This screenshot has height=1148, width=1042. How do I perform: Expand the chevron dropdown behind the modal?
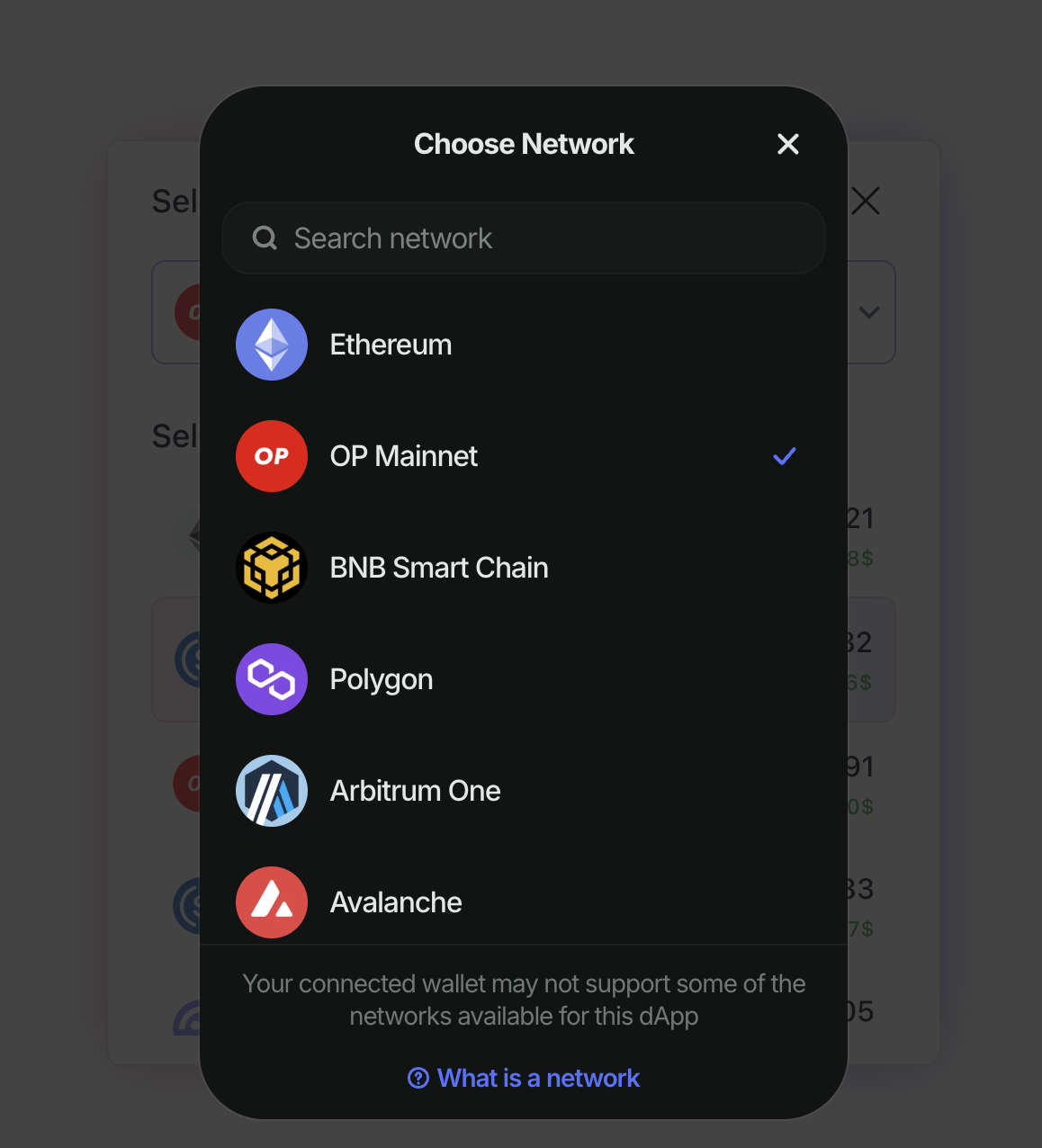point(869,312)
